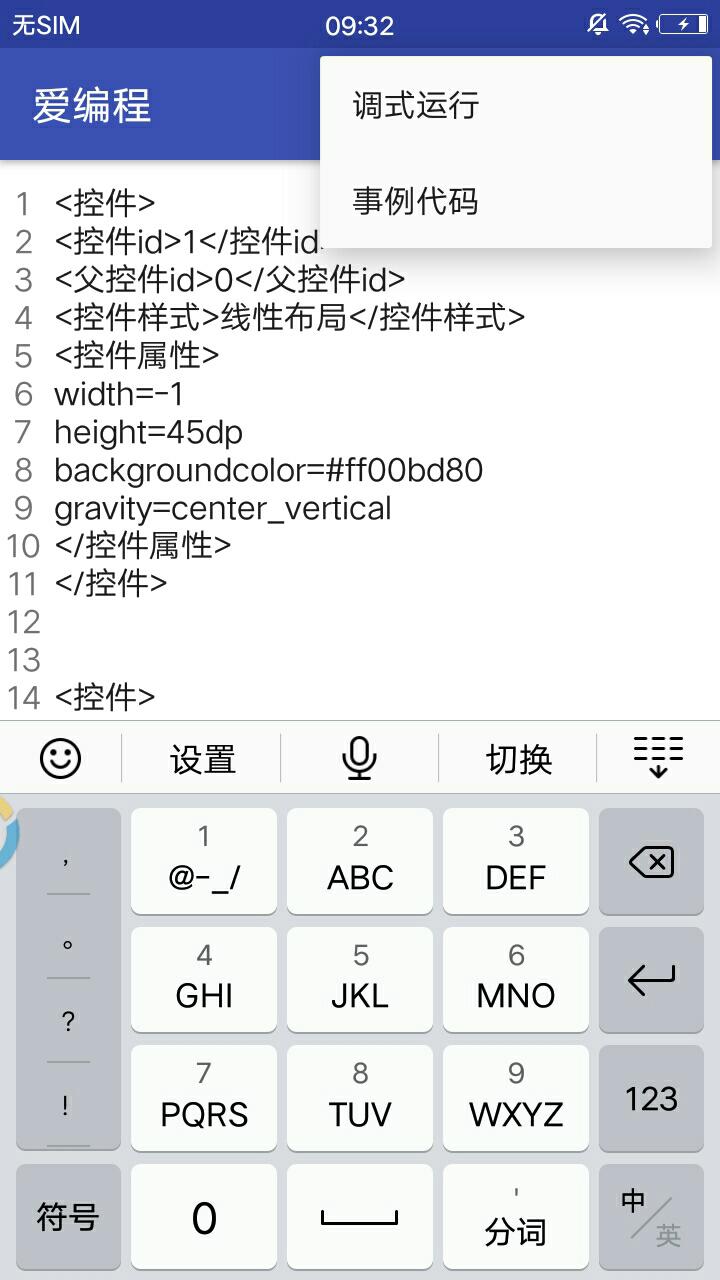
Task: Toggle 中/英 language key
Action: 651,1217
